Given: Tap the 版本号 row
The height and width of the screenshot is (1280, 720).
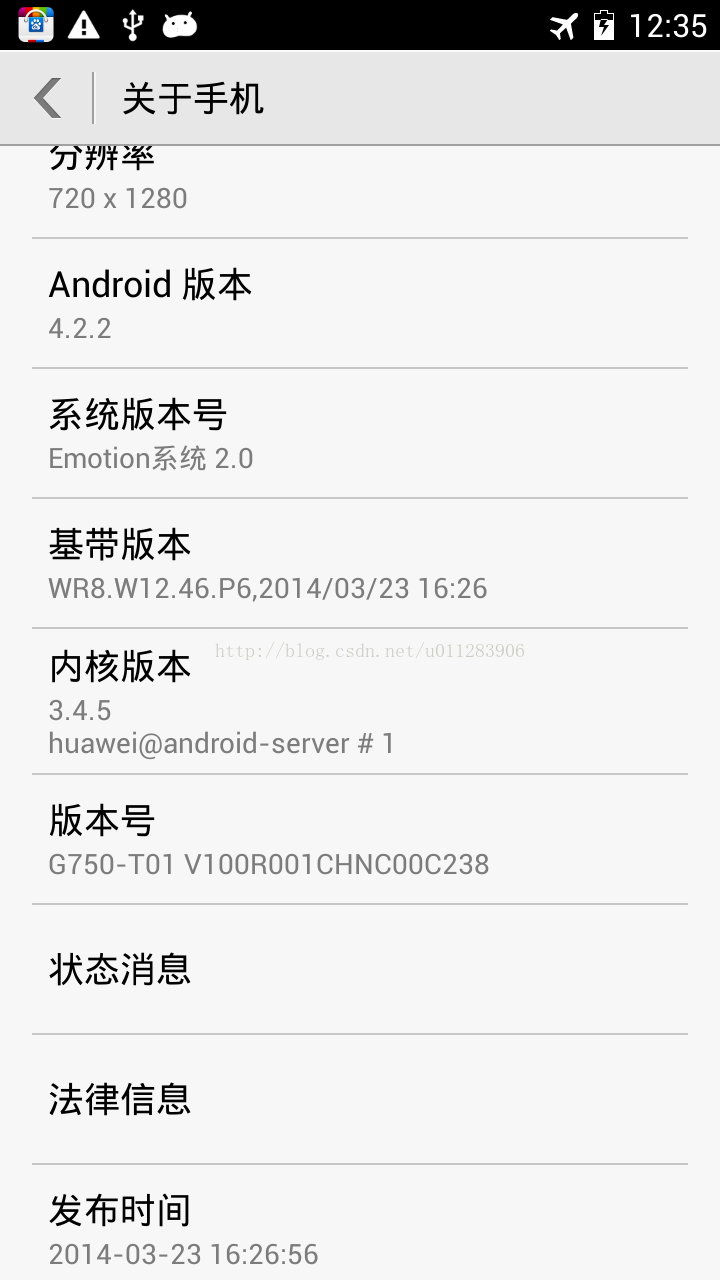Looking at the screenshot, I should tap(360, 839).
